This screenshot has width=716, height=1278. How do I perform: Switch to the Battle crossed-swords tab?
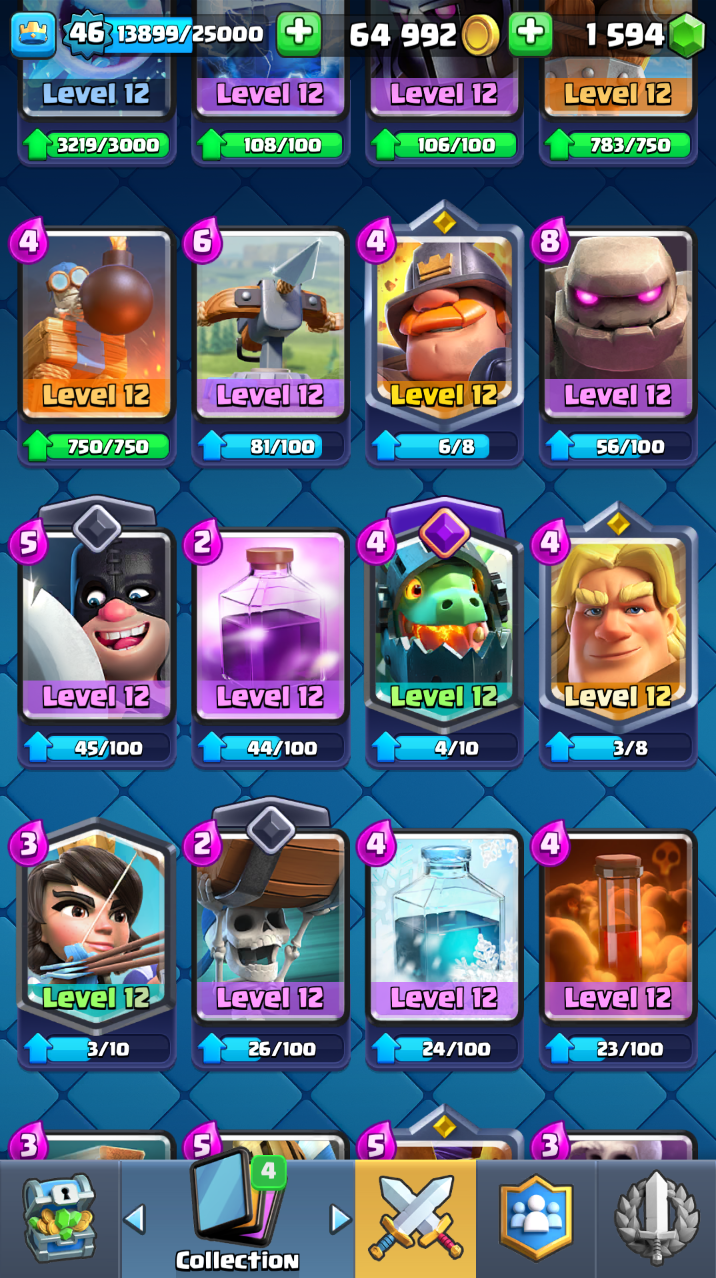tap(415, 1218)
